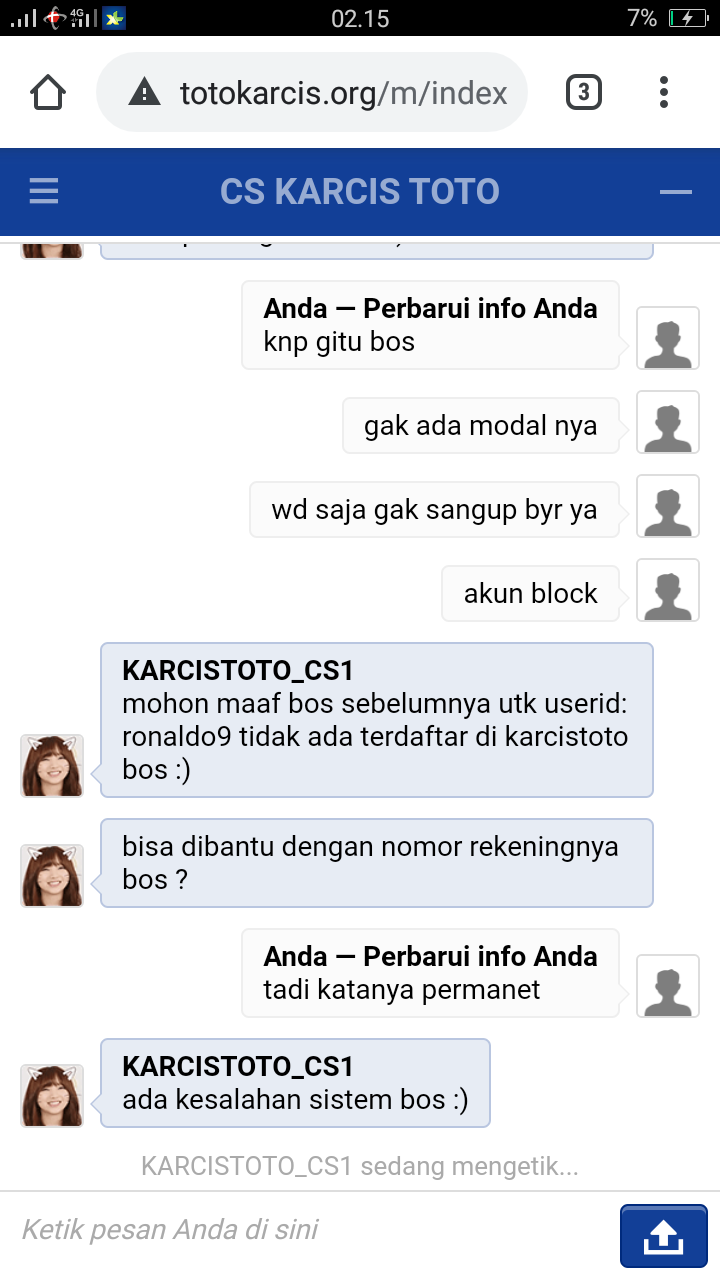Open the browser tab switcher
The height and width of the screenshot is (1280, 720).
583,93
